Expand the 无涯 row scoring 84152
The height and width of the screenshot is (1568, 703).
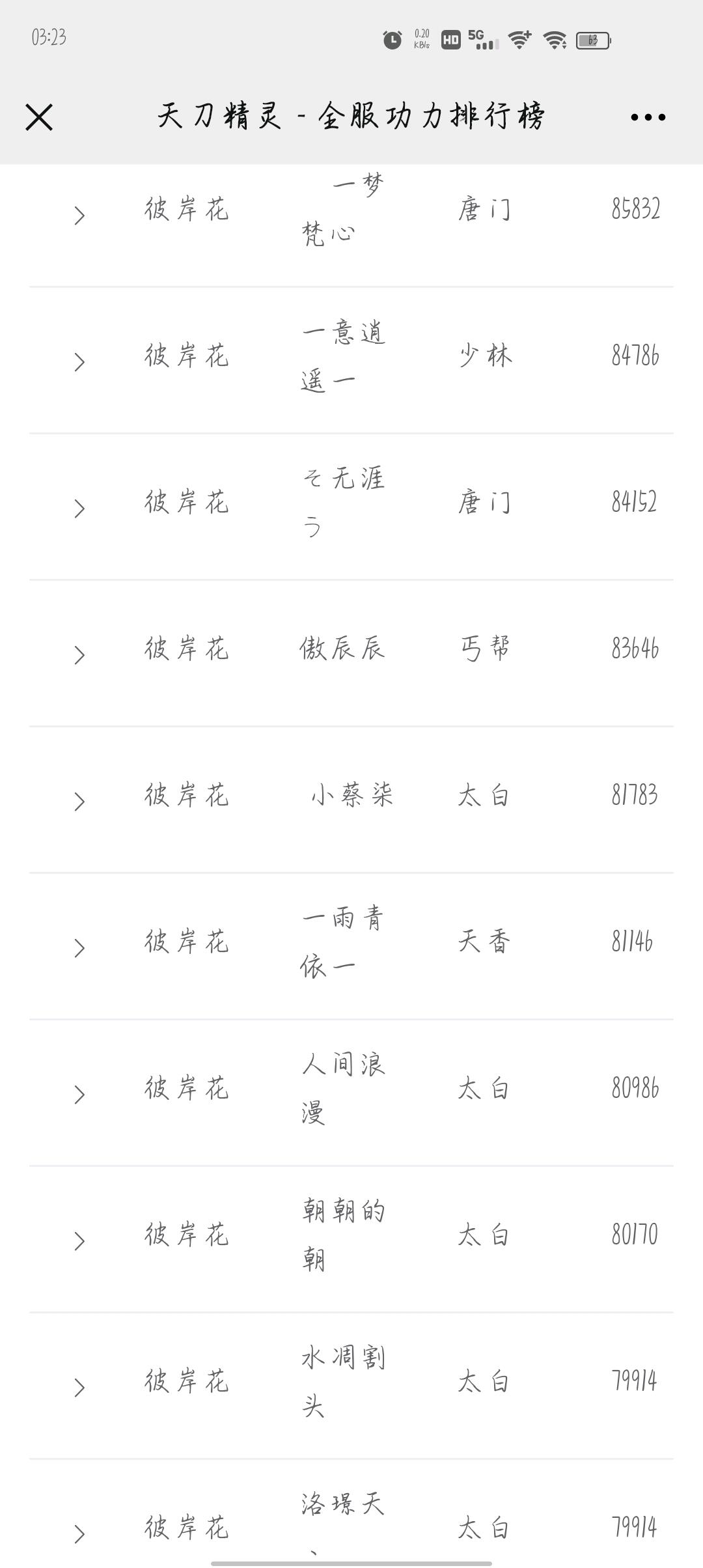tap(79, 509)
